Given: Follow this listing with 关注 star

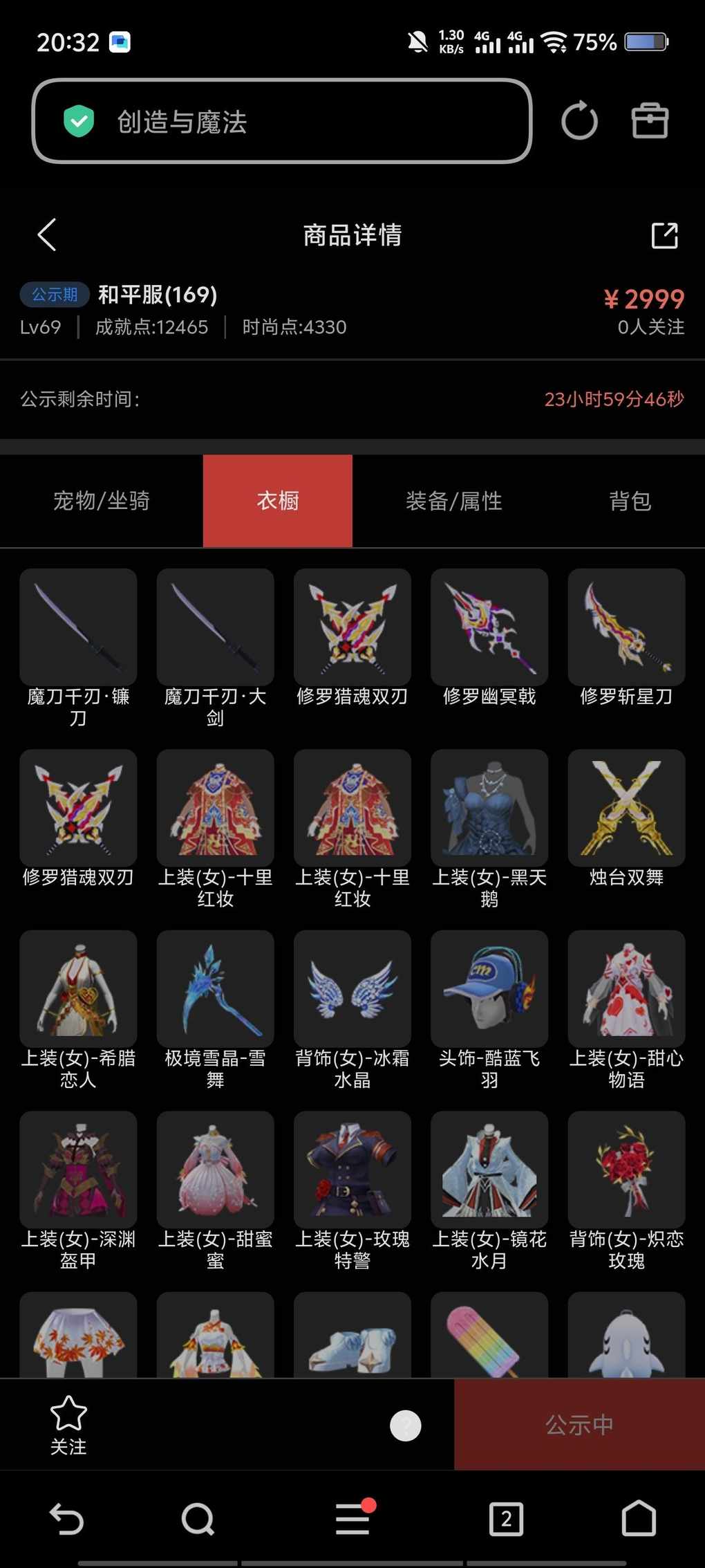Looking at the screenshot, I should [68, 1423].
